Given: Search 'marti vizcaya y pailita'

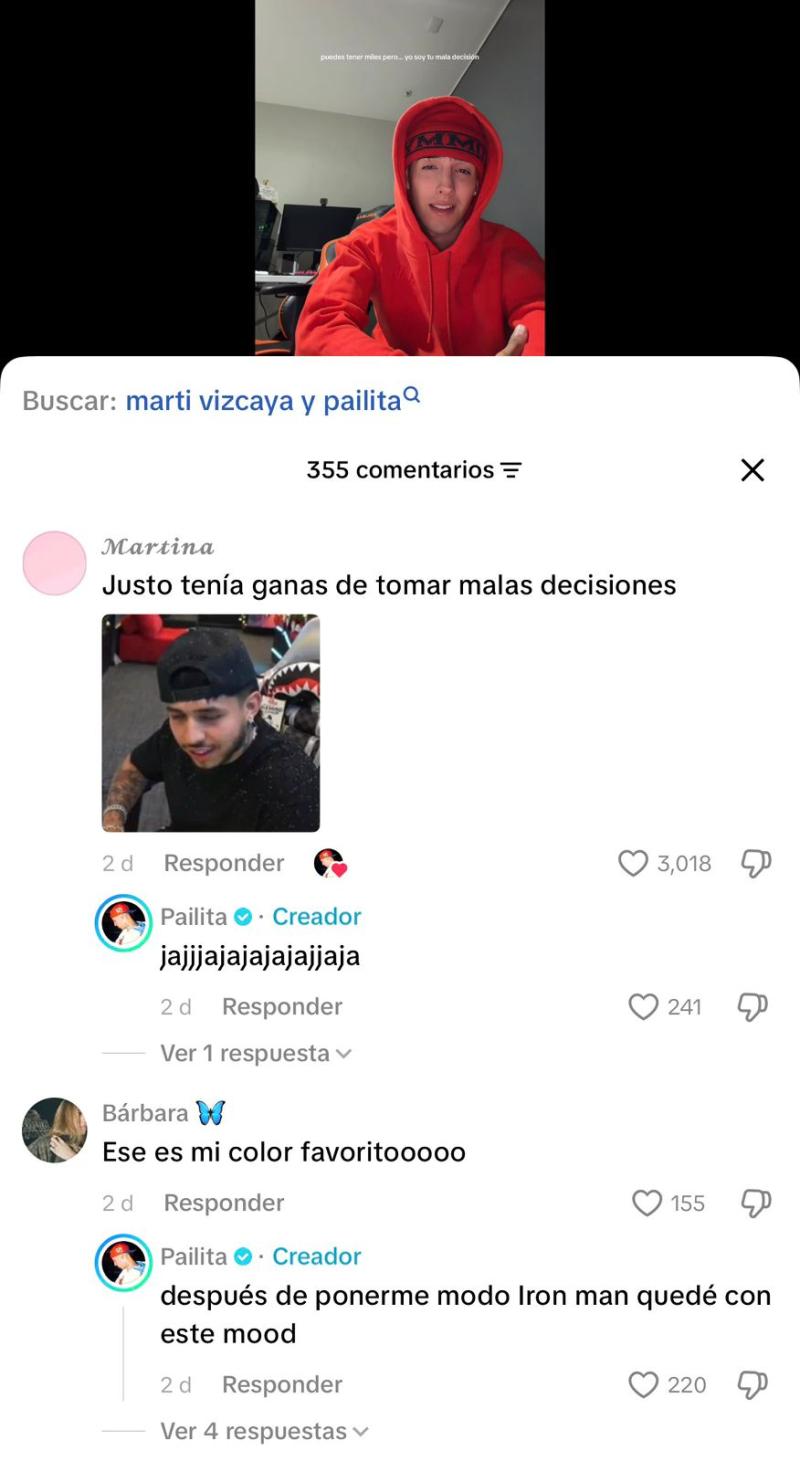Looking at the screenshot, I should click(x=265, y=399).
